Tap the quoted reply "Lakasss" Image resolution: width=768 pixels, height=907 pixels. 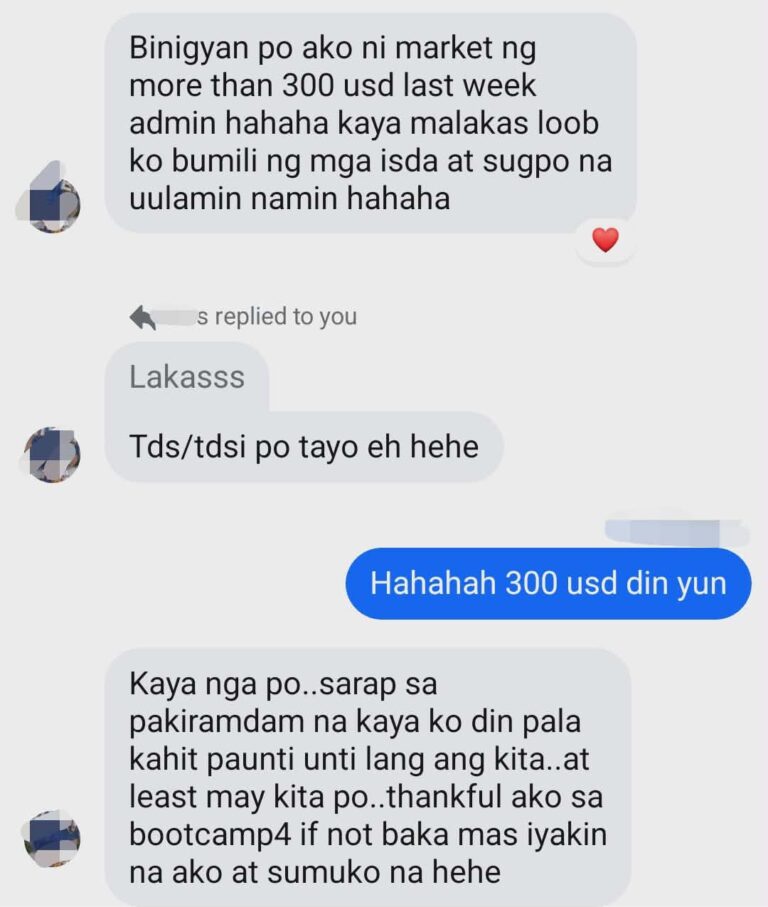coord(187,377)
